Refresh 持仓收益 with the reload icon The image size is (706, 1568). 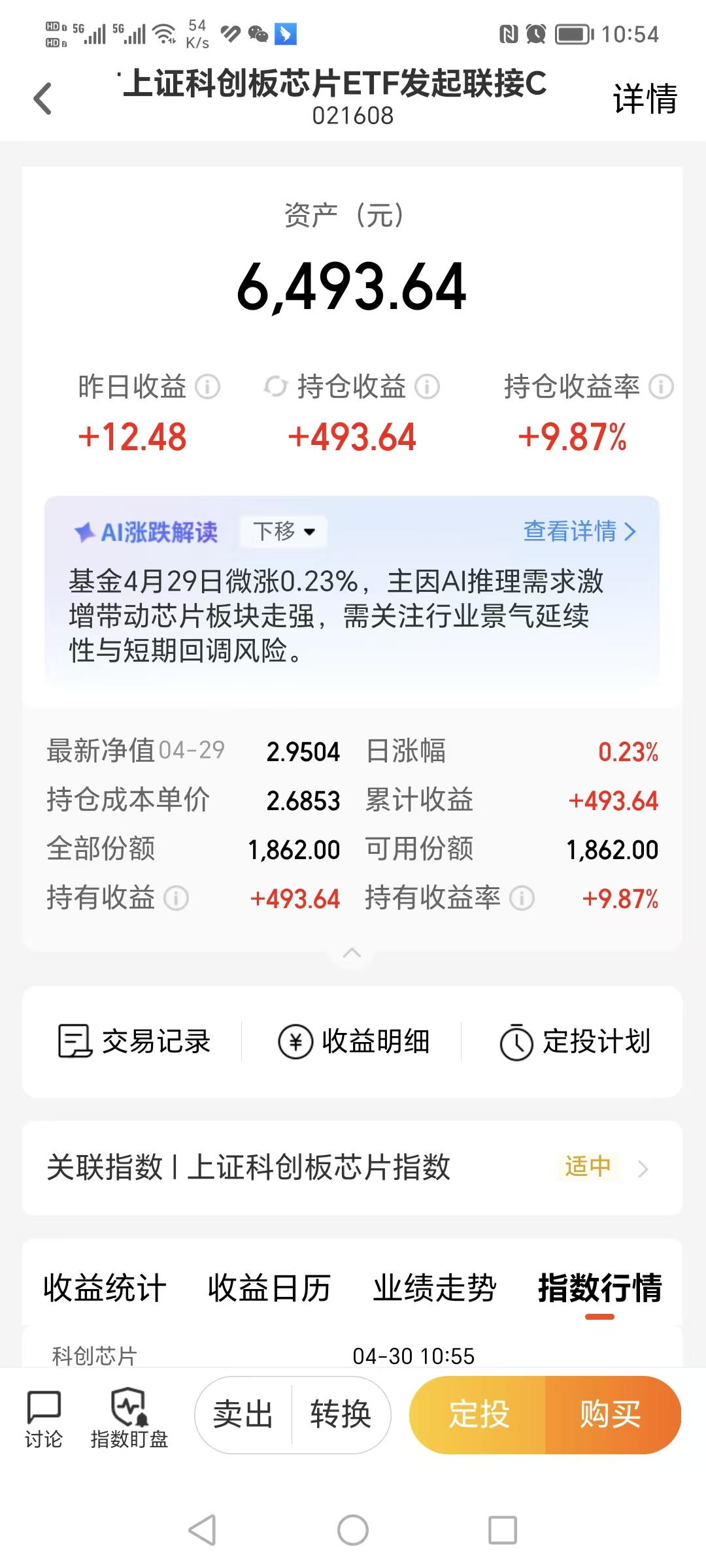(x=275, y=387)
